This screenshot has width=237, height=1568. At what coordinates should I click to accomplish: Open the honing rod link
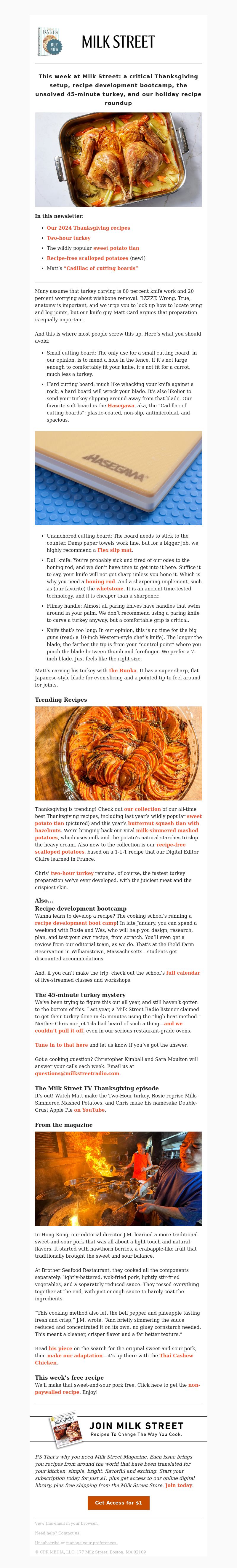[x=100, y=581]
